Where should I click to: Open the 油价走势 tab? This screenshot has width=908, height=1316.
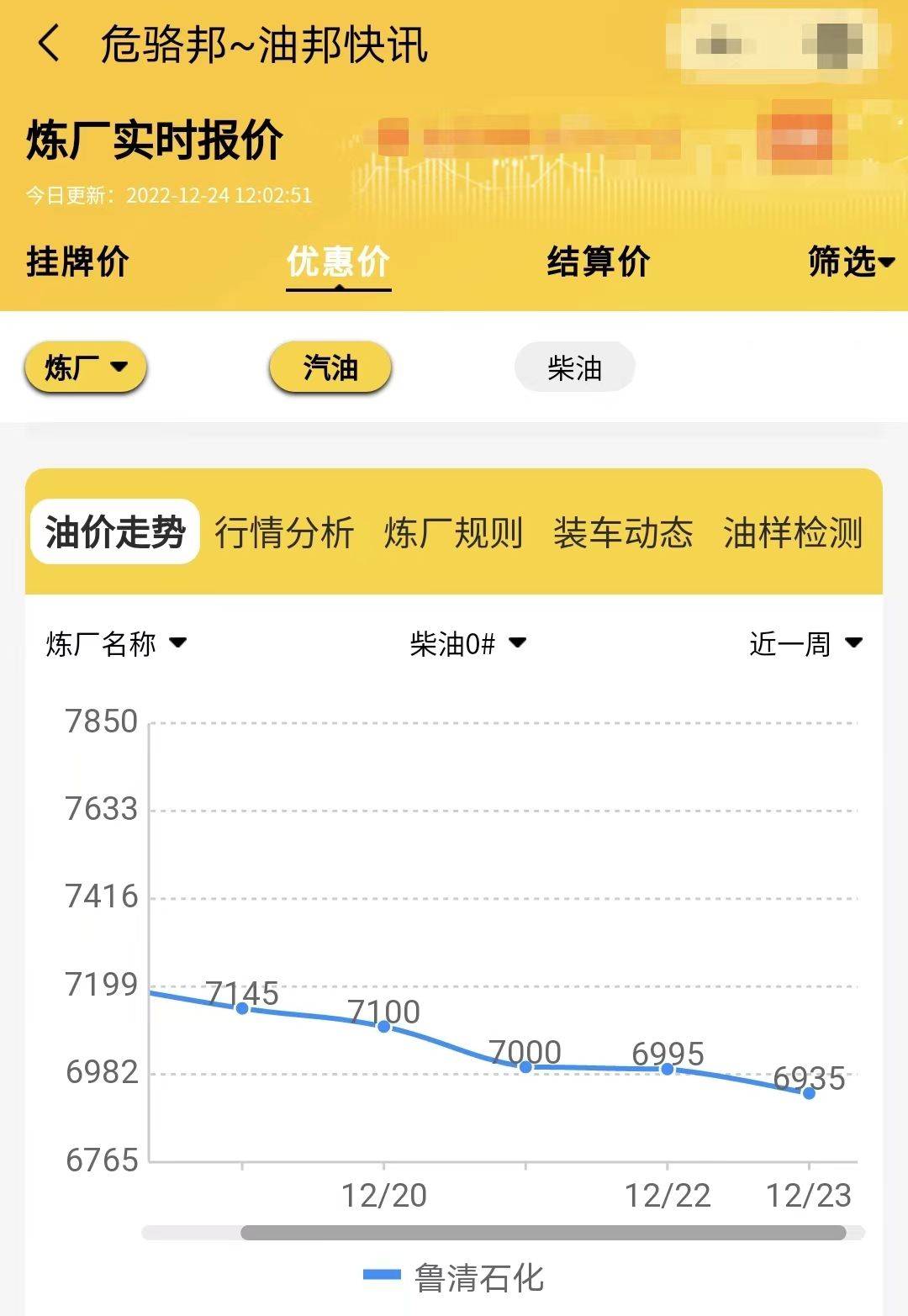click(115, 531)
